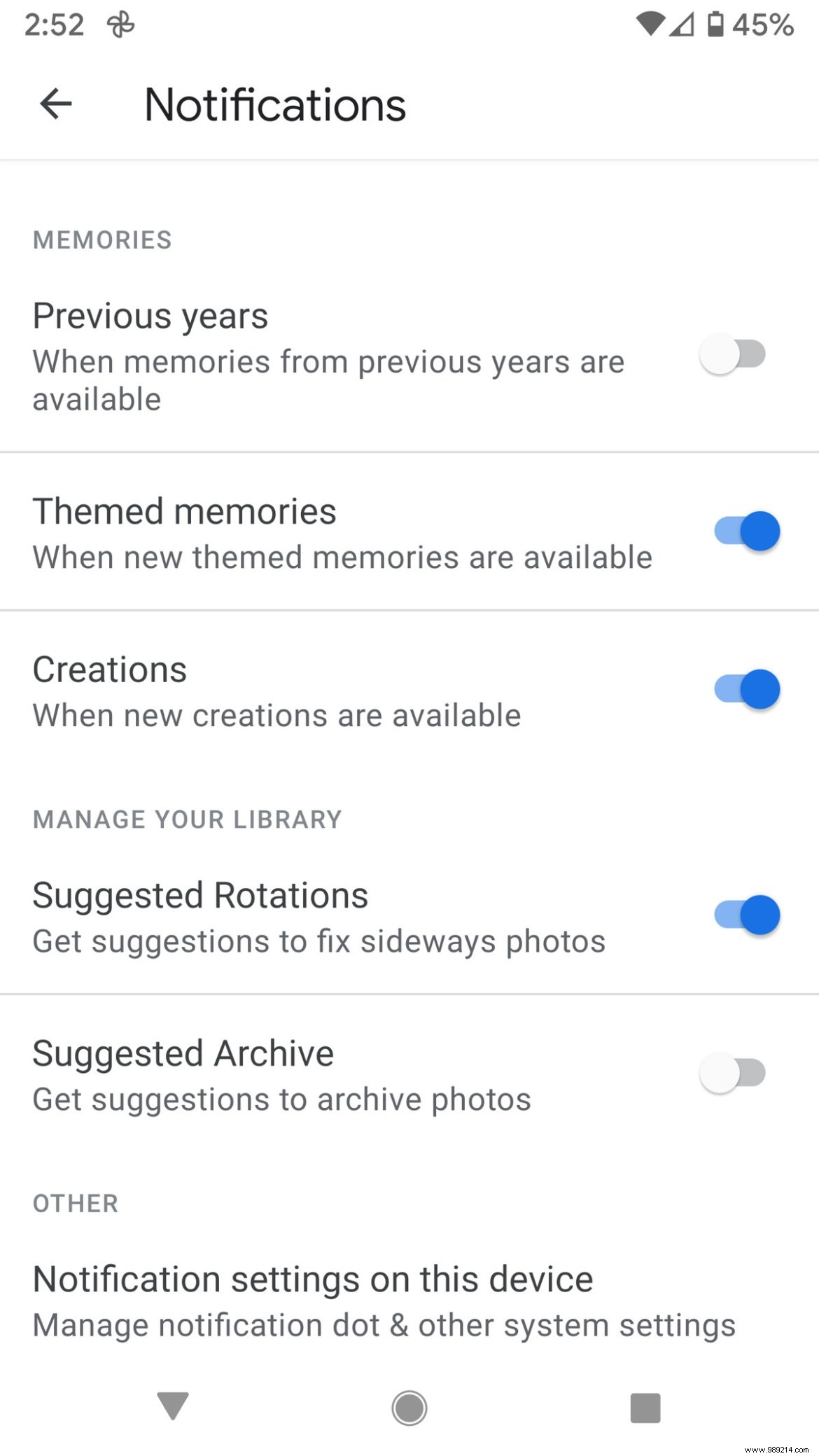Tap the Notifications screen title
This screenshot has width=819, height=1456.
pyautogui.click(x=275, y=104)
